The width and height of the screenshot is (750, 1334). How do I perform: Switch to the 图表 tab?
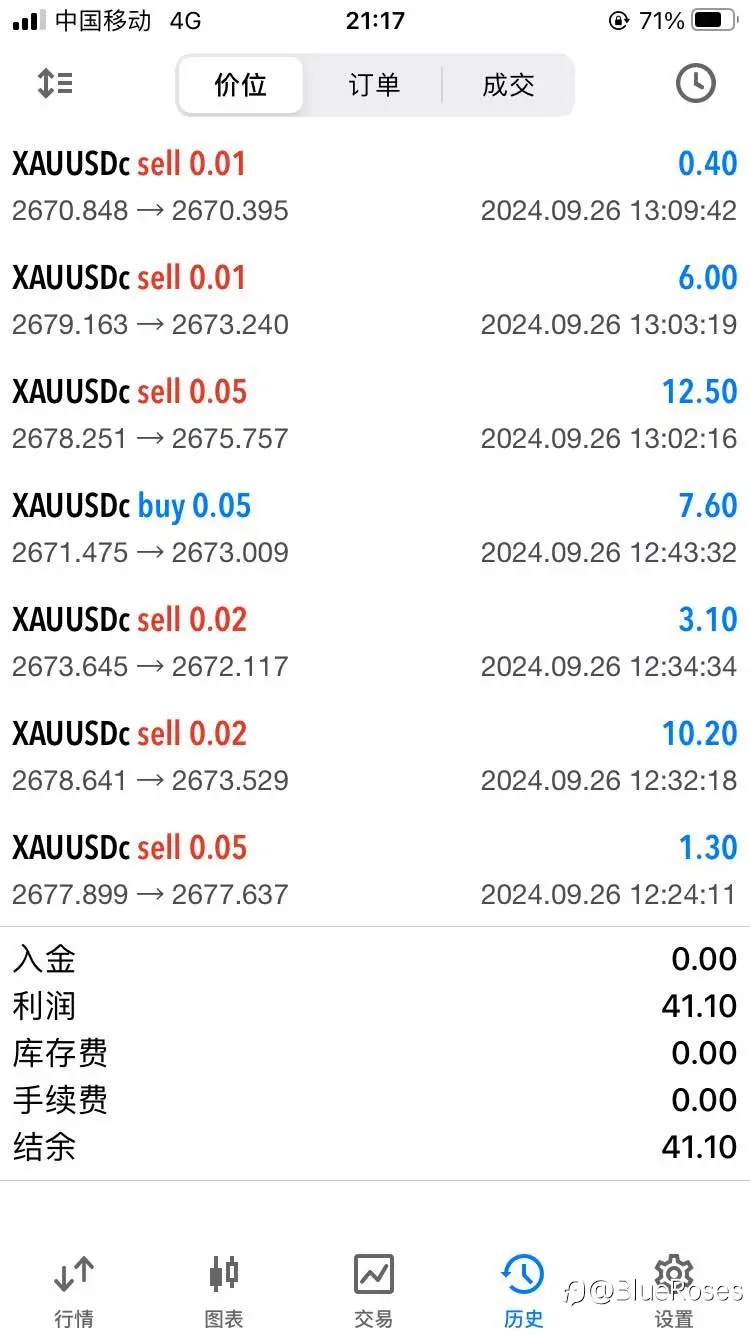tap(224, 1290)
